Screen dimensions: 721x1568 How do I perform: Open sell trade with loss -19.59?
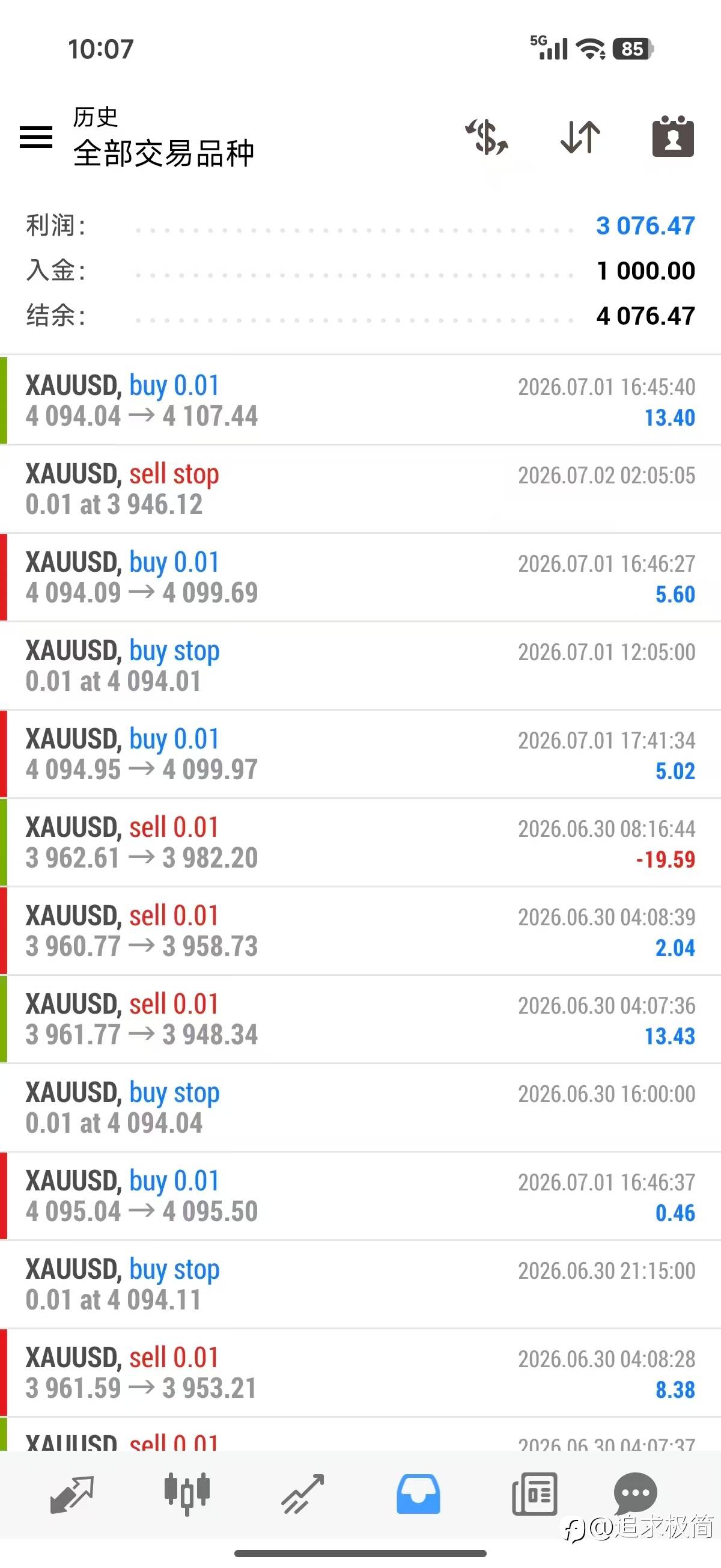tap(360, 842)
